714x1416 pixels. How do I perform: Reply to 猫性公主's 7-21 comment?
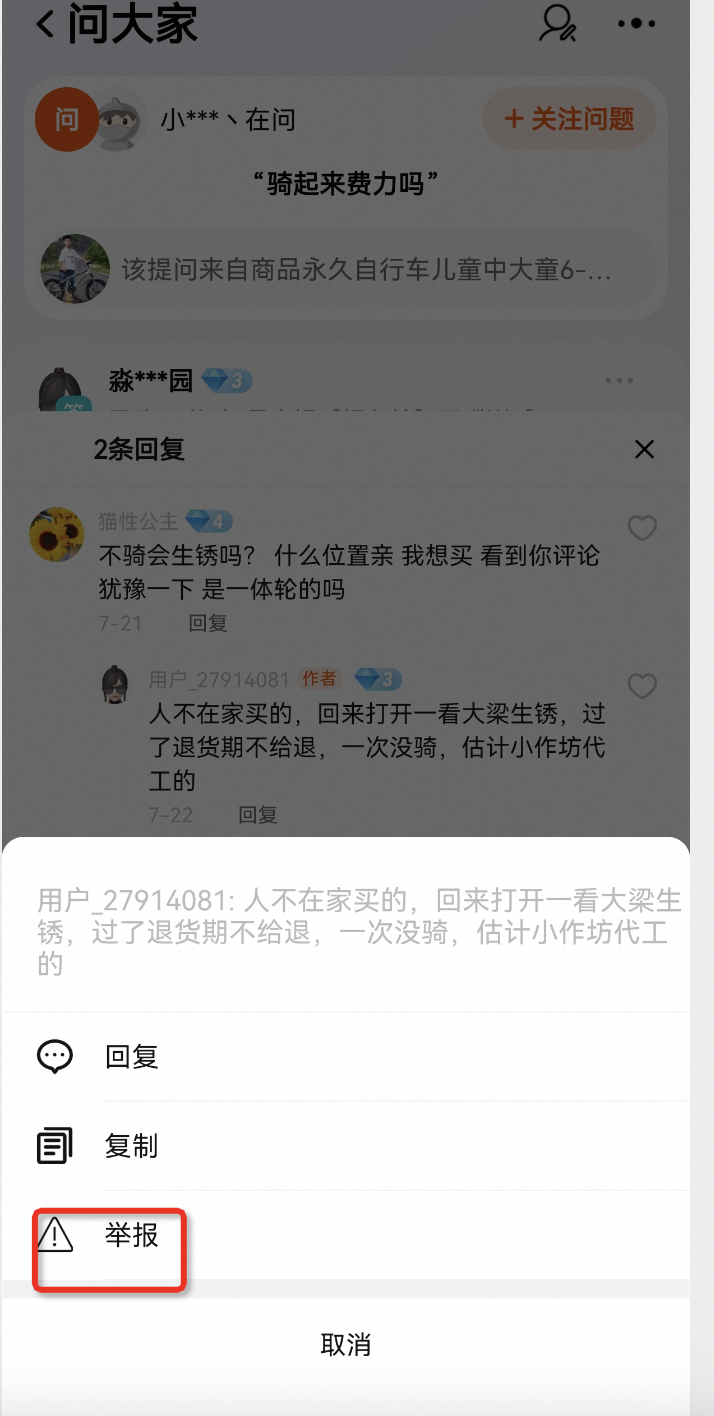(x=208, y=623)
